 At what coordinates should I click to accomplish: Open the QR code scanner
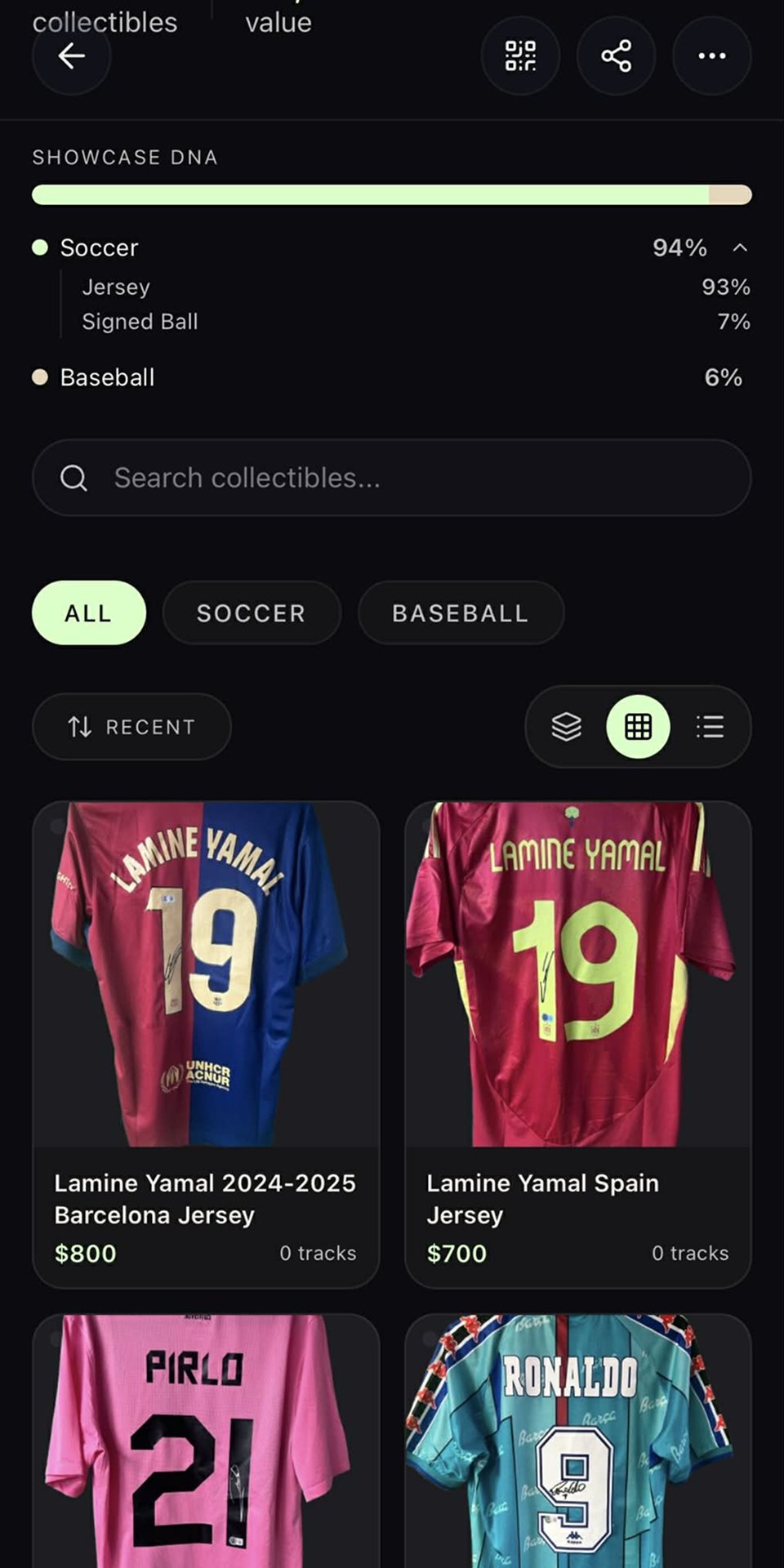point(520,56)
